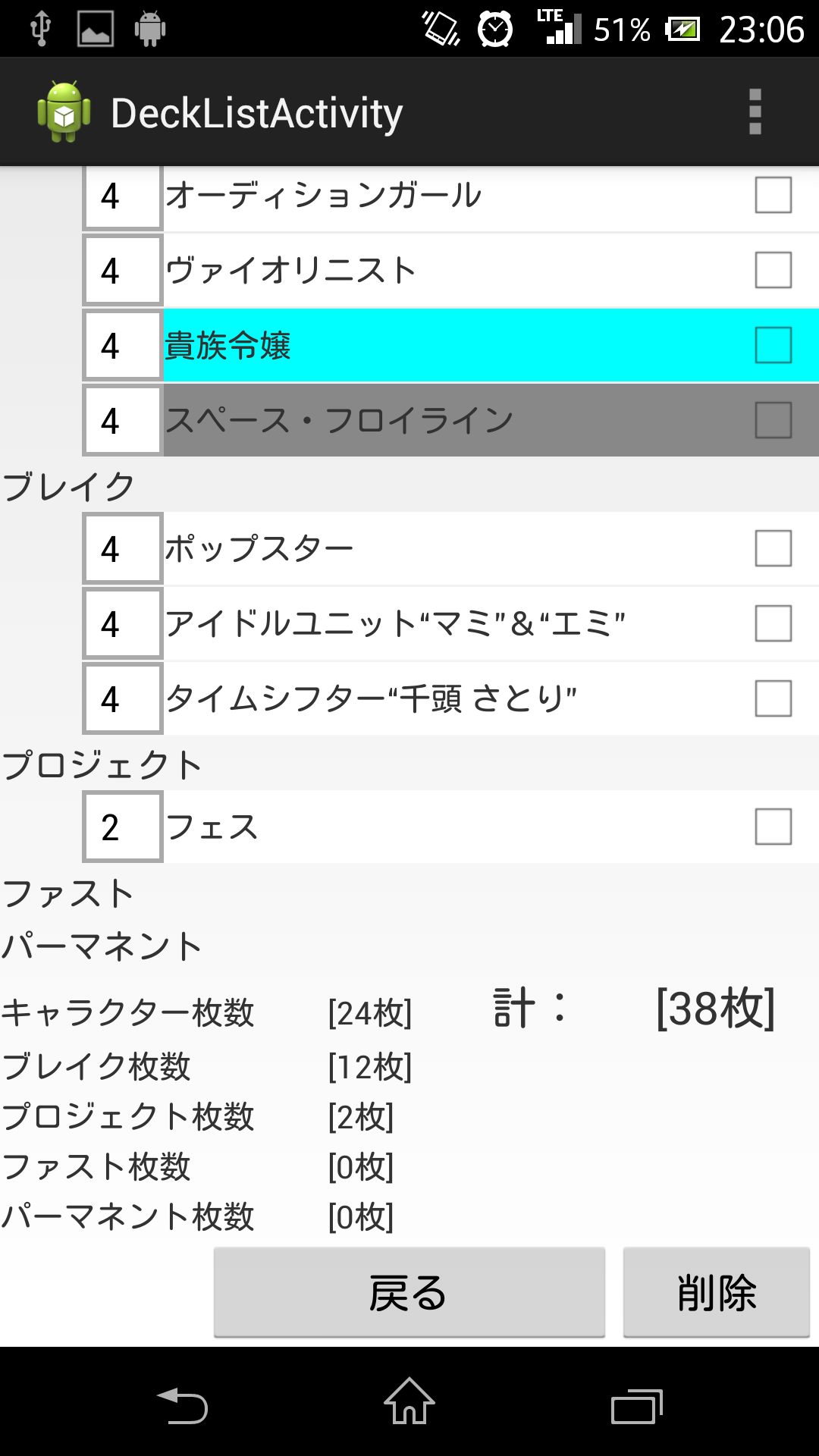Edit the card count for ポップスター
The height and width of the screenshot is (1456, 819).
pos(122,548)
